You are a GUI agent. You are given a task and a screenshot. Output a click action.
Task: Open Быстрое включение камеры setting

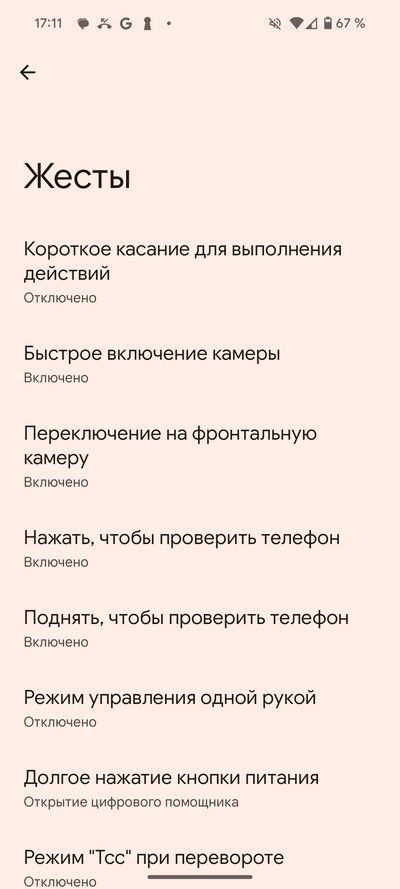200,365
